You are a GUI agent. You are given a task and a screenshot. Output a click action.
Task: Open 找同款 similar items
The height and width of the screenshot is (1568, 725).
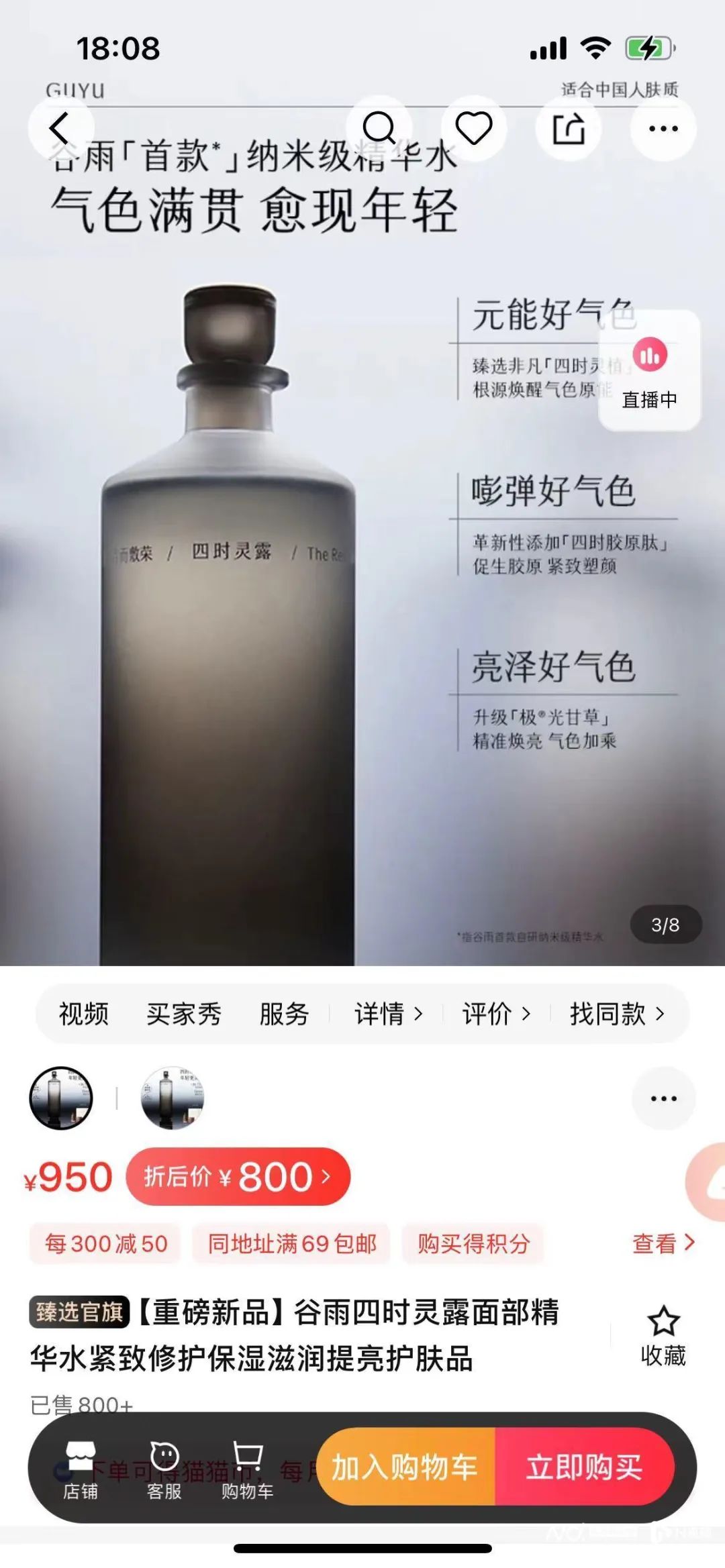(x=616, y=1014)
